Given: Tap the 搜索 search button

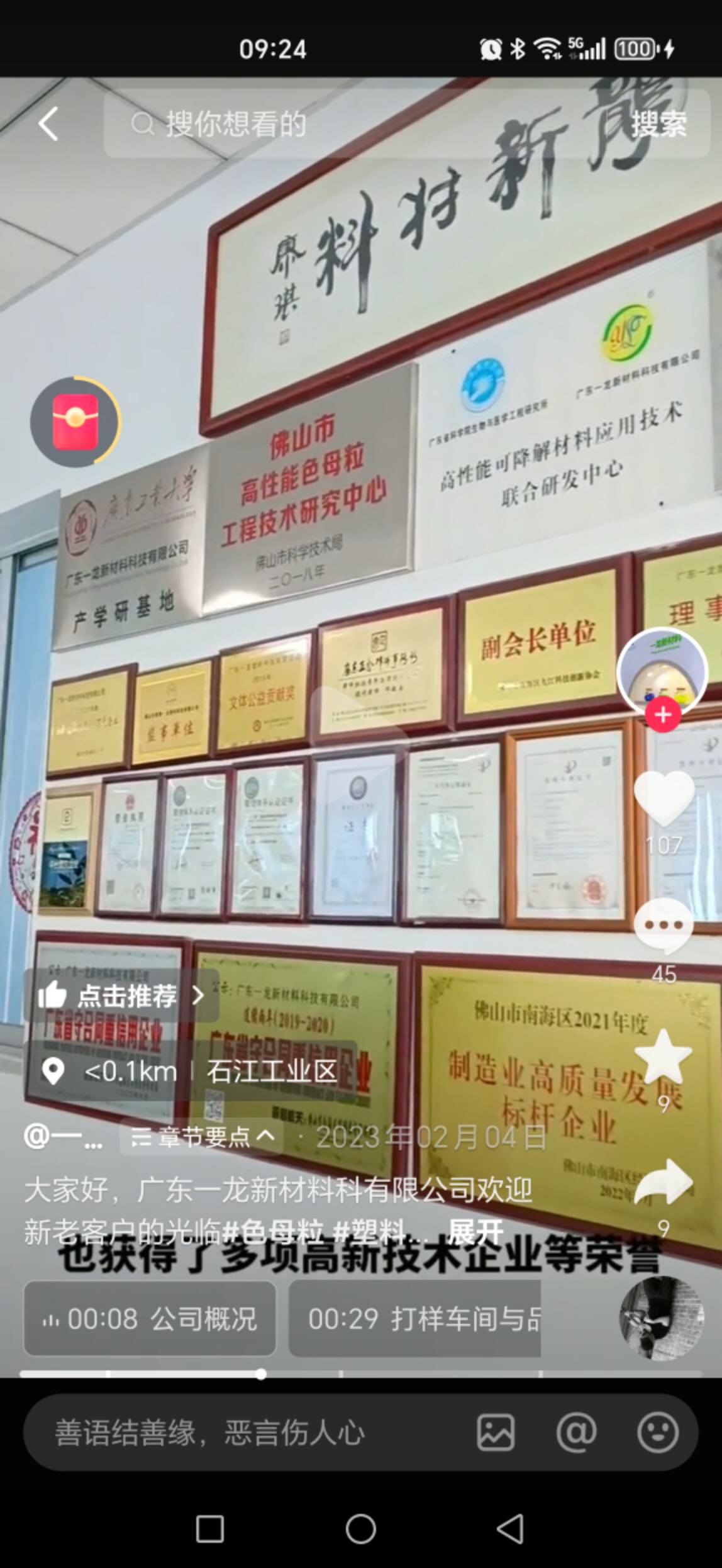Looking at the screenshot, I should point(658,124).
